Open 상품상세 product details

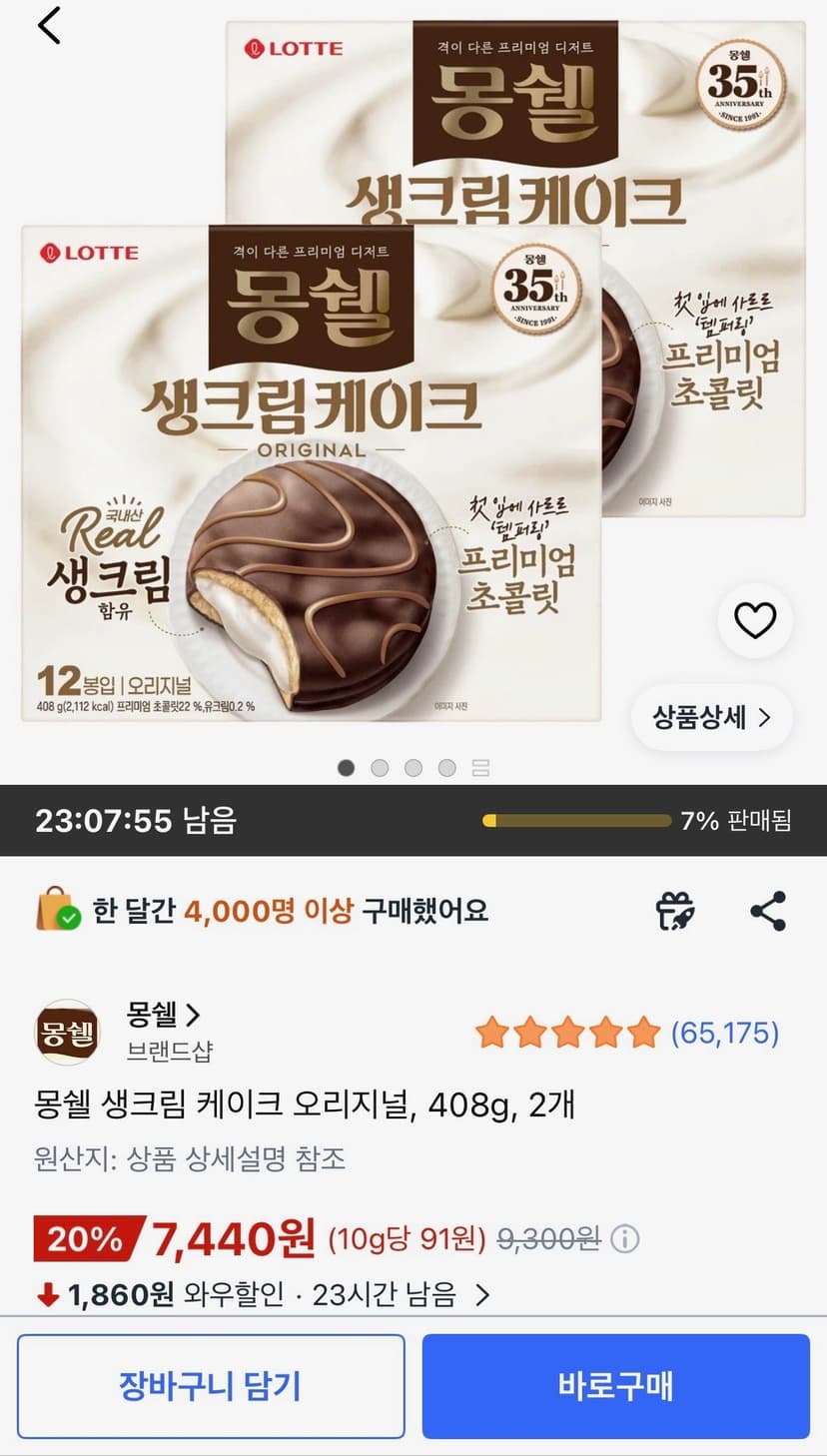[x=711, y=717]
